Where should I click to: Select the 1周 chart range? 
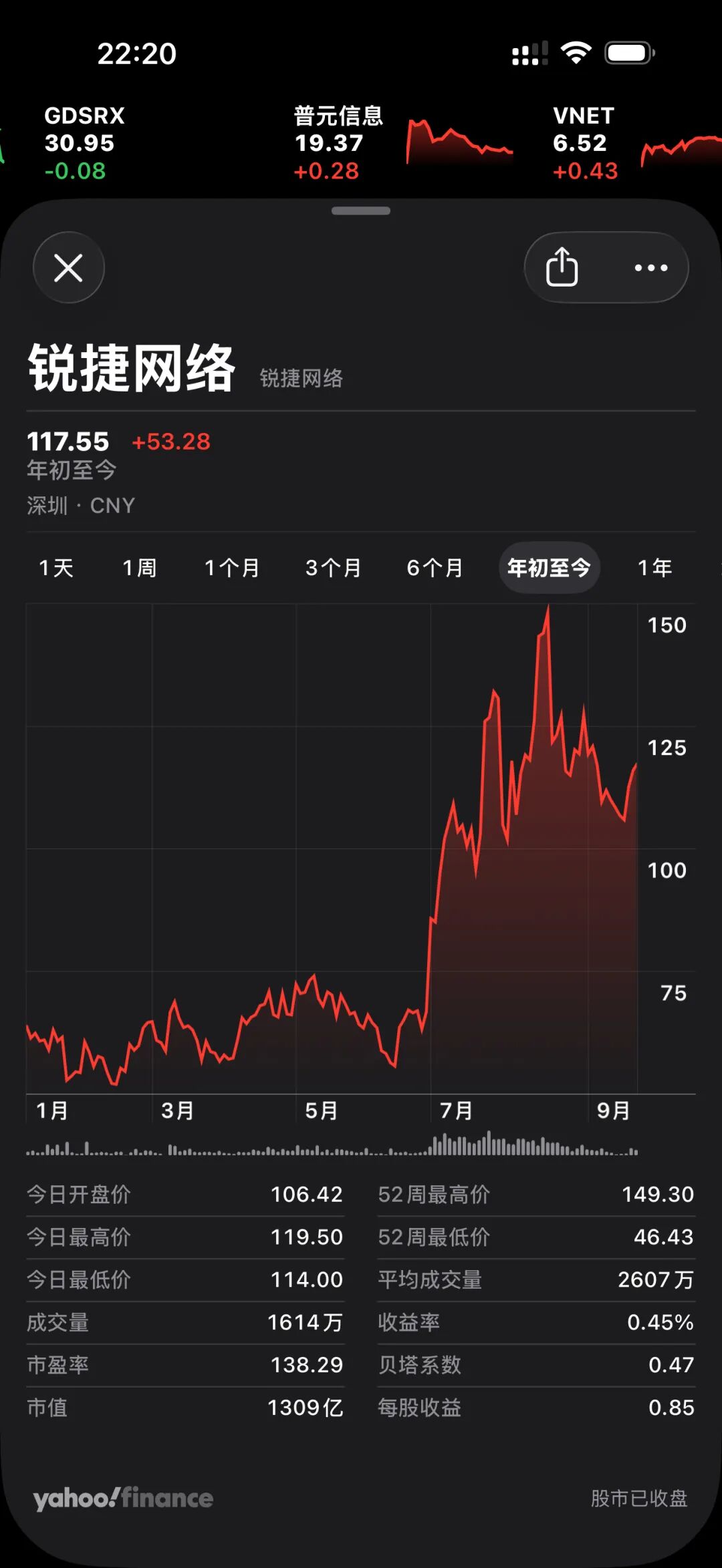coord(140,568)
